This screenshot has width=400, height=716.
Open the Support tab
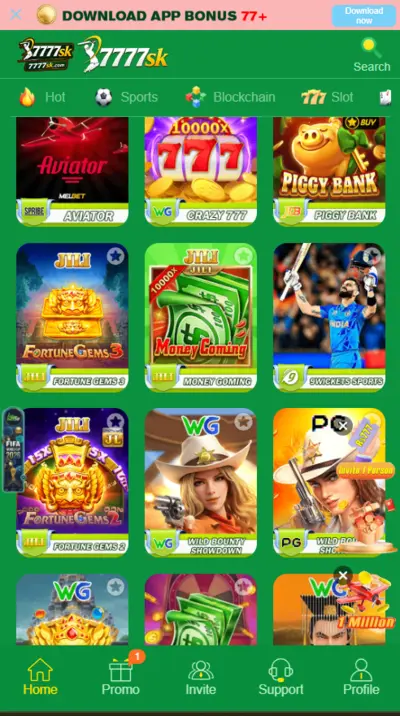coord(281,677)
